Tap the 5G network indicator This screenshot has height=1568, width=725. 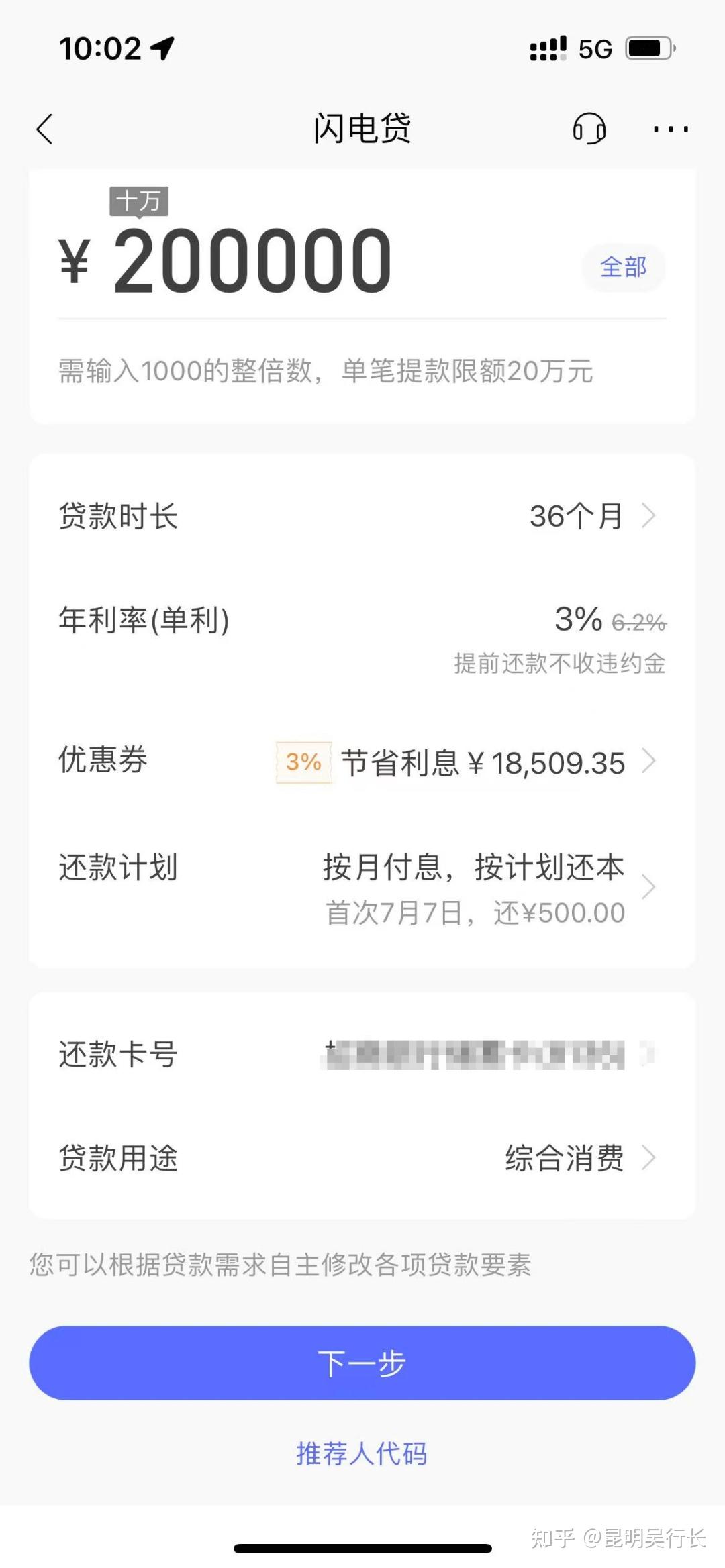593,48
